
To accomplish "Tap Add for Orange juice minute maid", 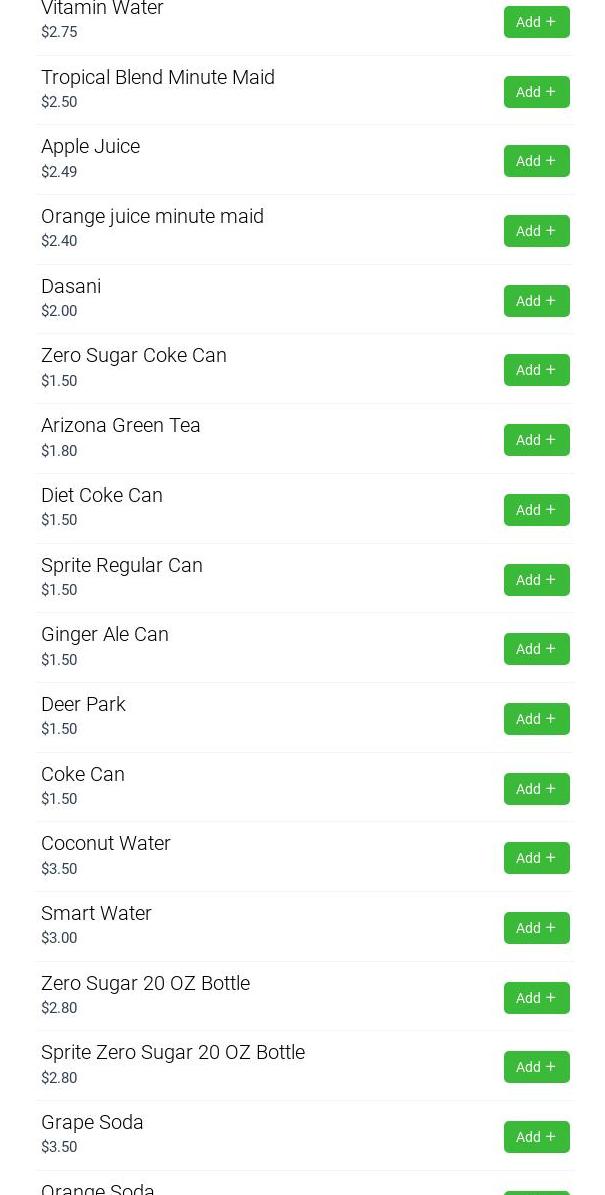I will pyautogui.click(x=536, y=231).
